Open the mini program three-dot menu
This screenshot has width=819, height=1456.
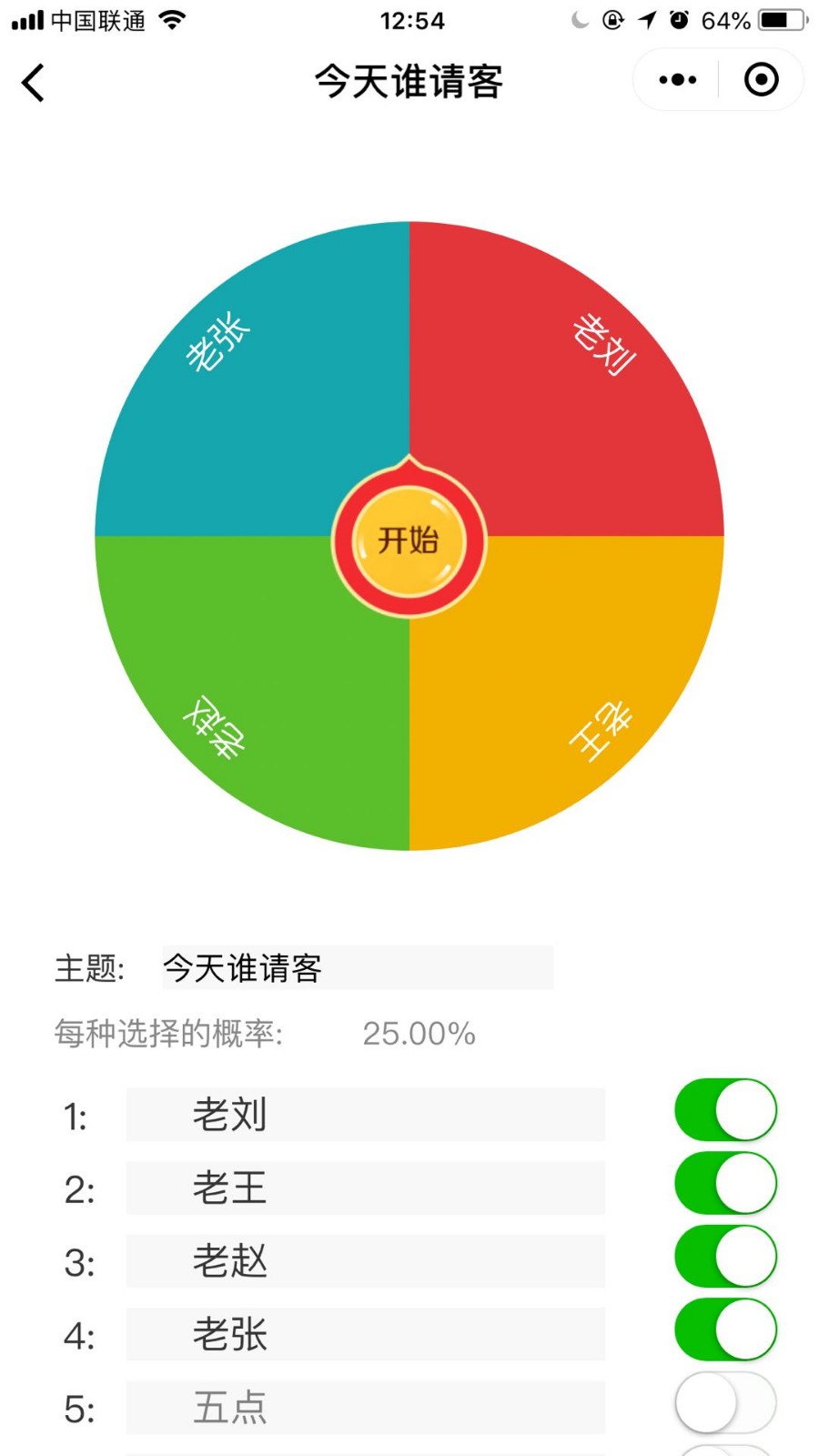point(677,80)
